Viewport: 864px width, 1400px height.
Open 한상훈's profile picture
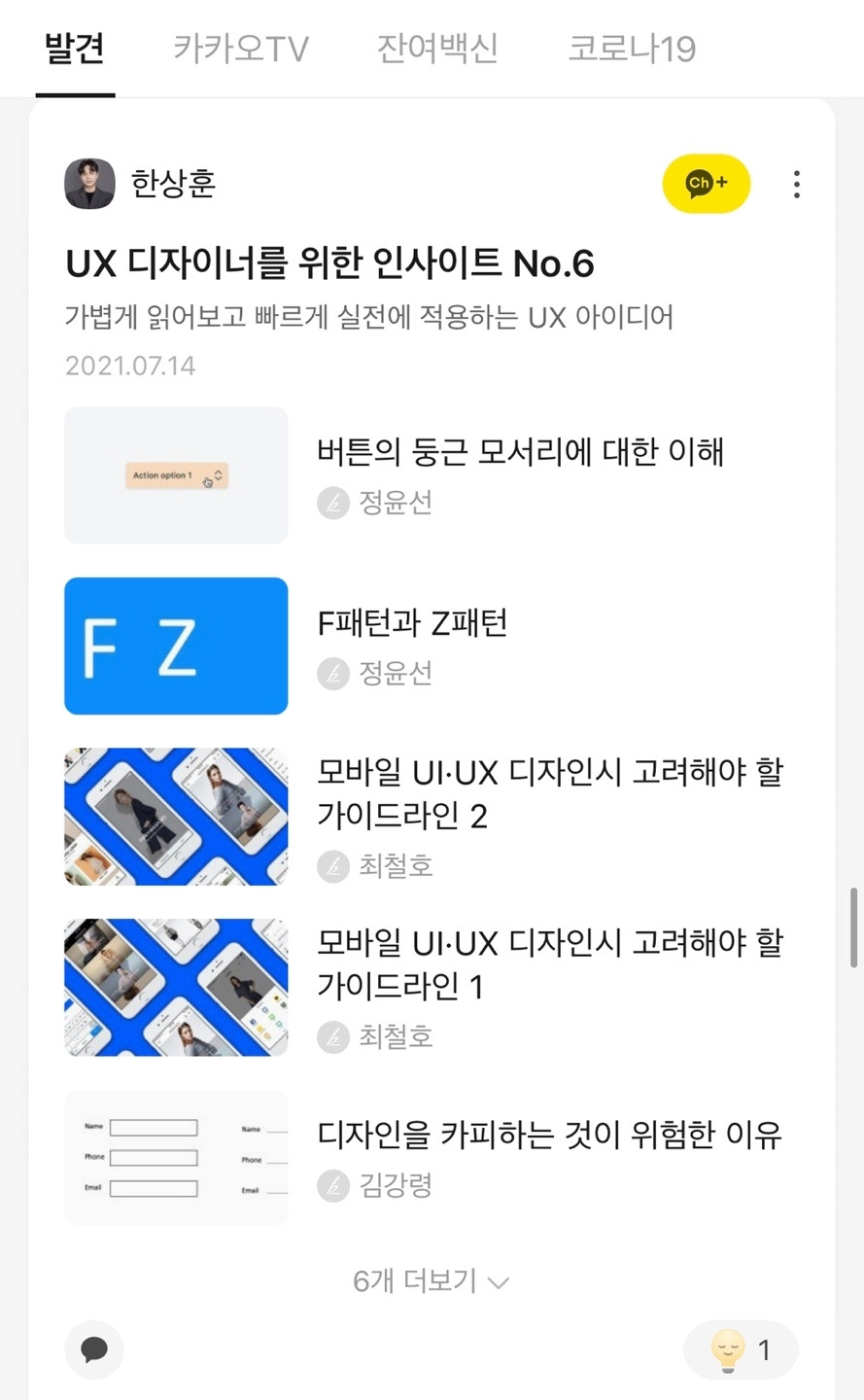click(x=89, y=184)
